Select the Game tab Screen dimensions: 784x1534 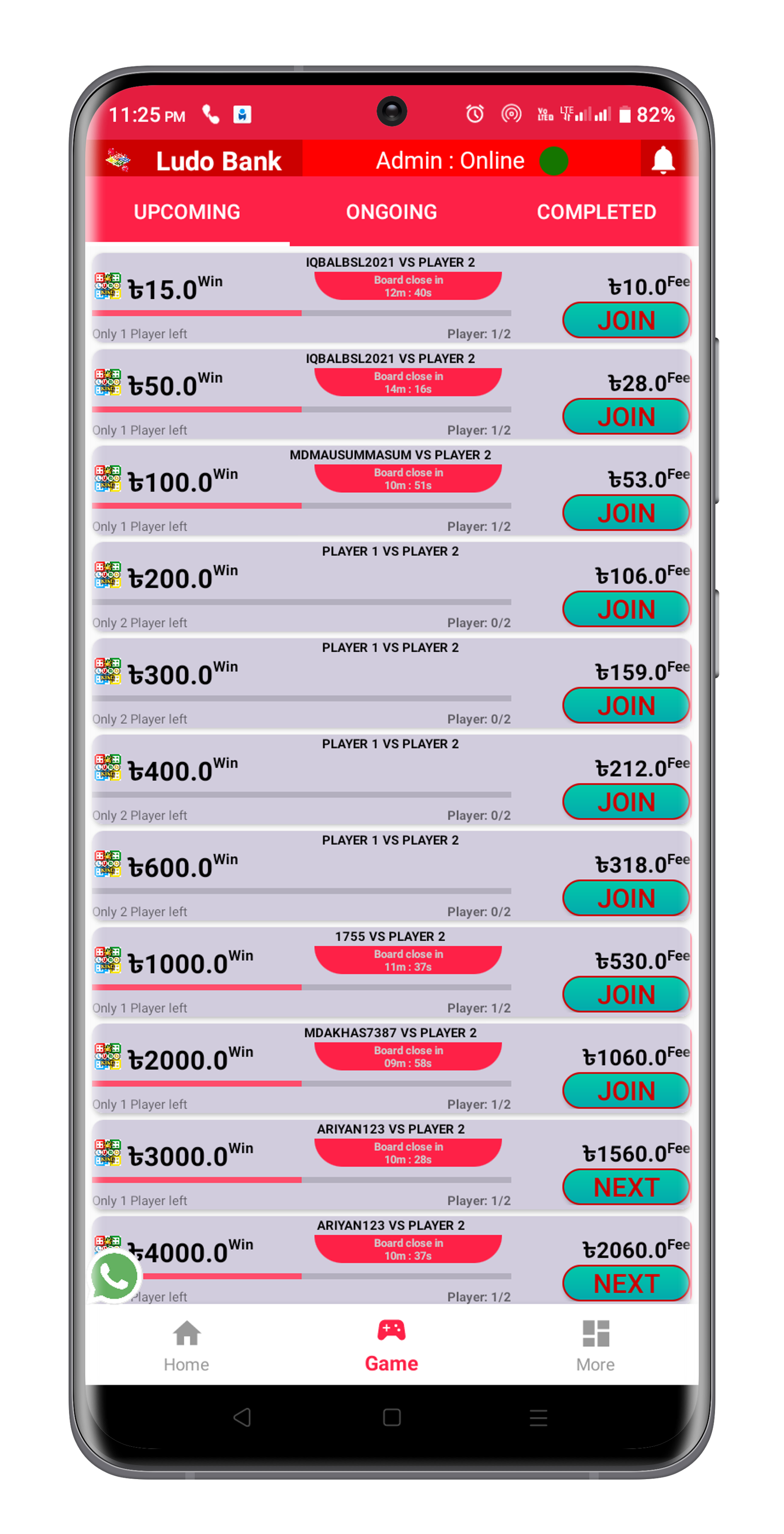coord(391,1346)
